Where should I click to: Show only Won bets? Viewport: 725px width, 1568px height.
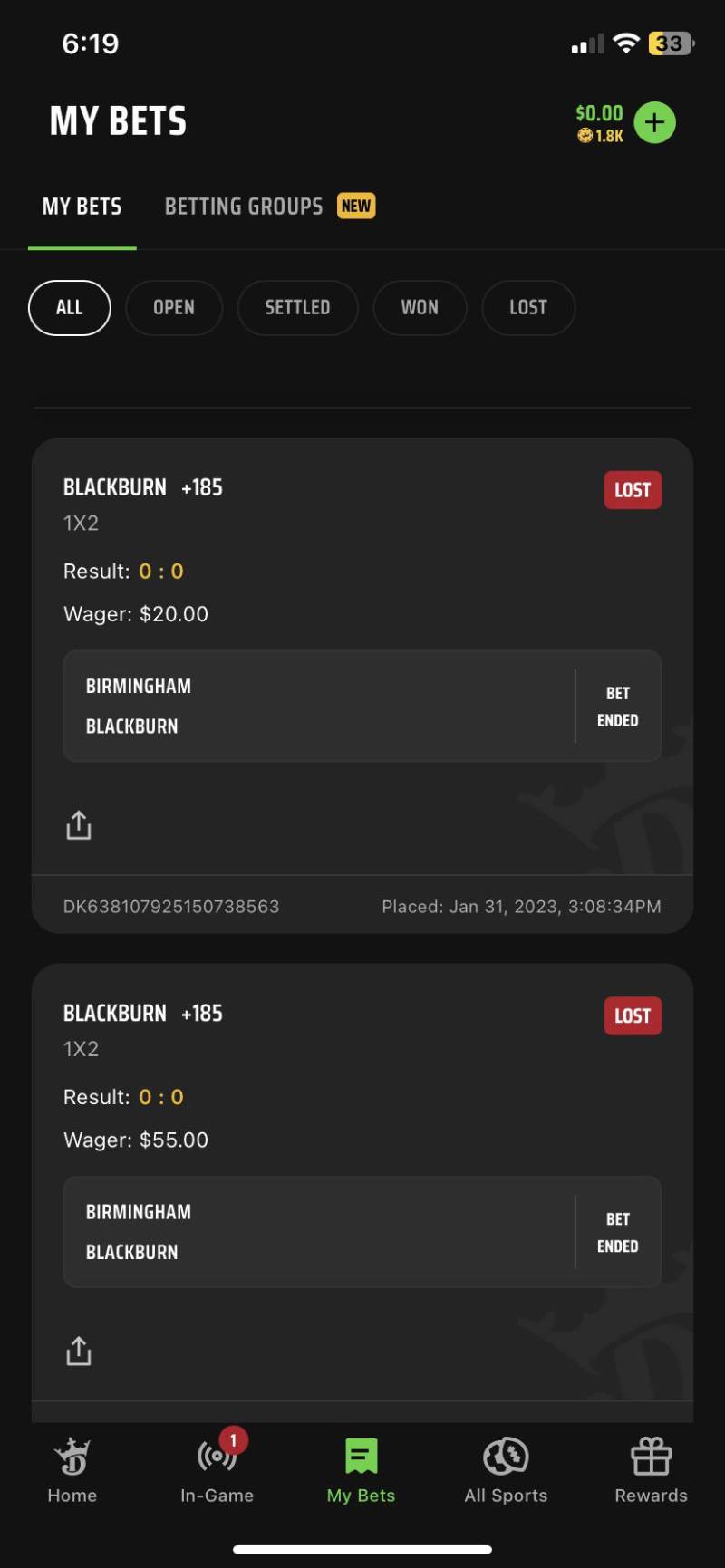pyautogui.click(x=420, y=308)
